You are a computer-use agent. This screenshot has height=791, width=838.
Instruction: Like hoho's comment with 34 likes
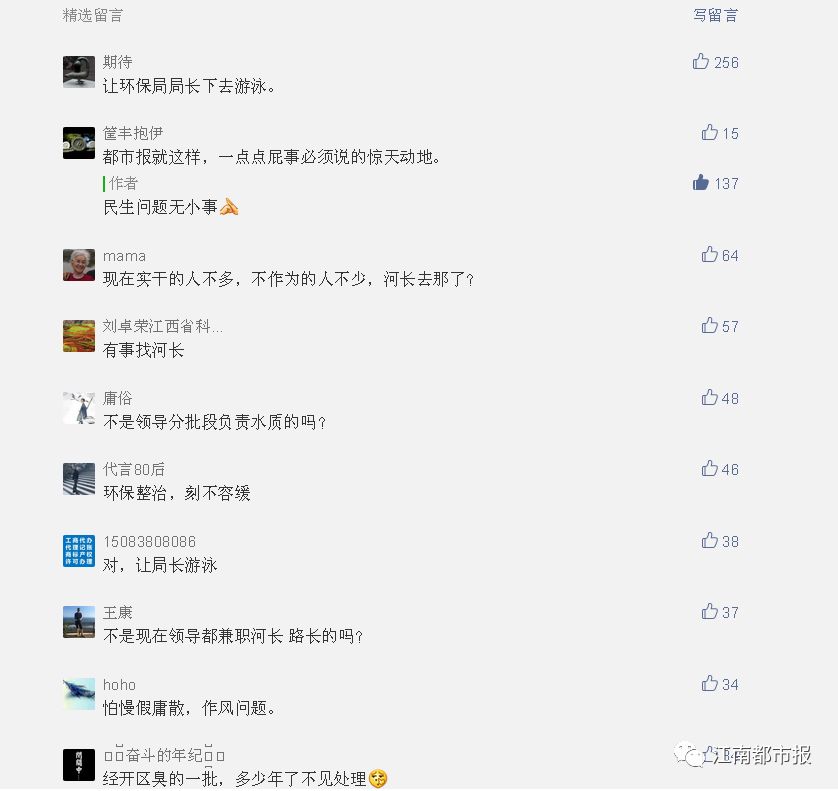[x=710, y=684]
